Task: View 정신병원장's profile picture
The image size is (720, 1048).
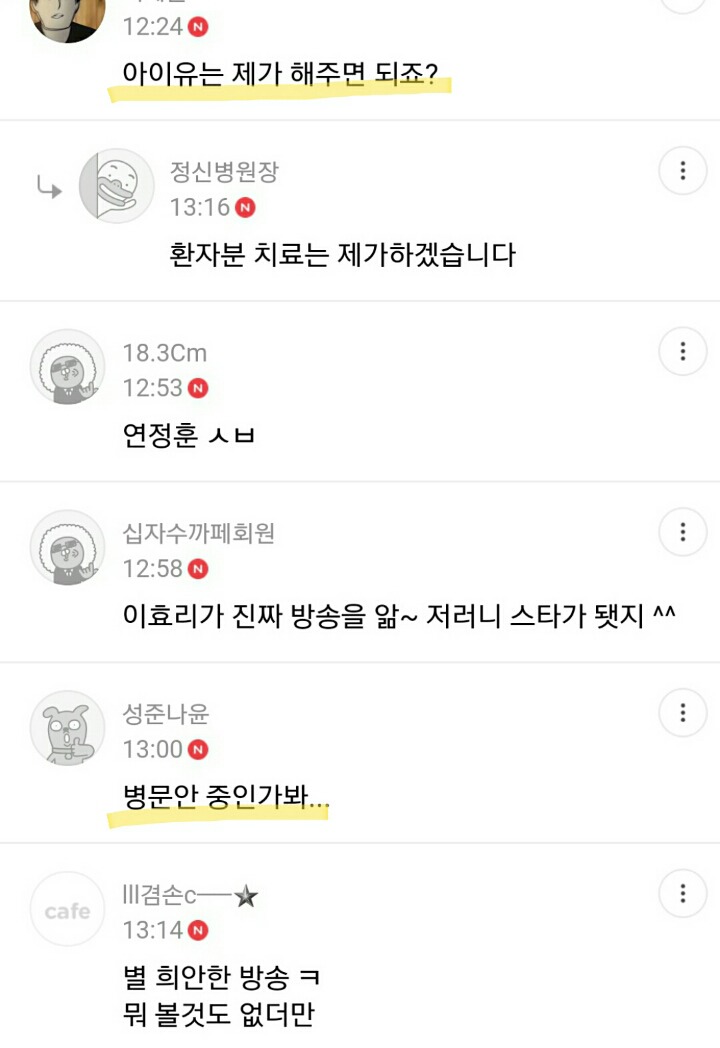Action: 116,186
